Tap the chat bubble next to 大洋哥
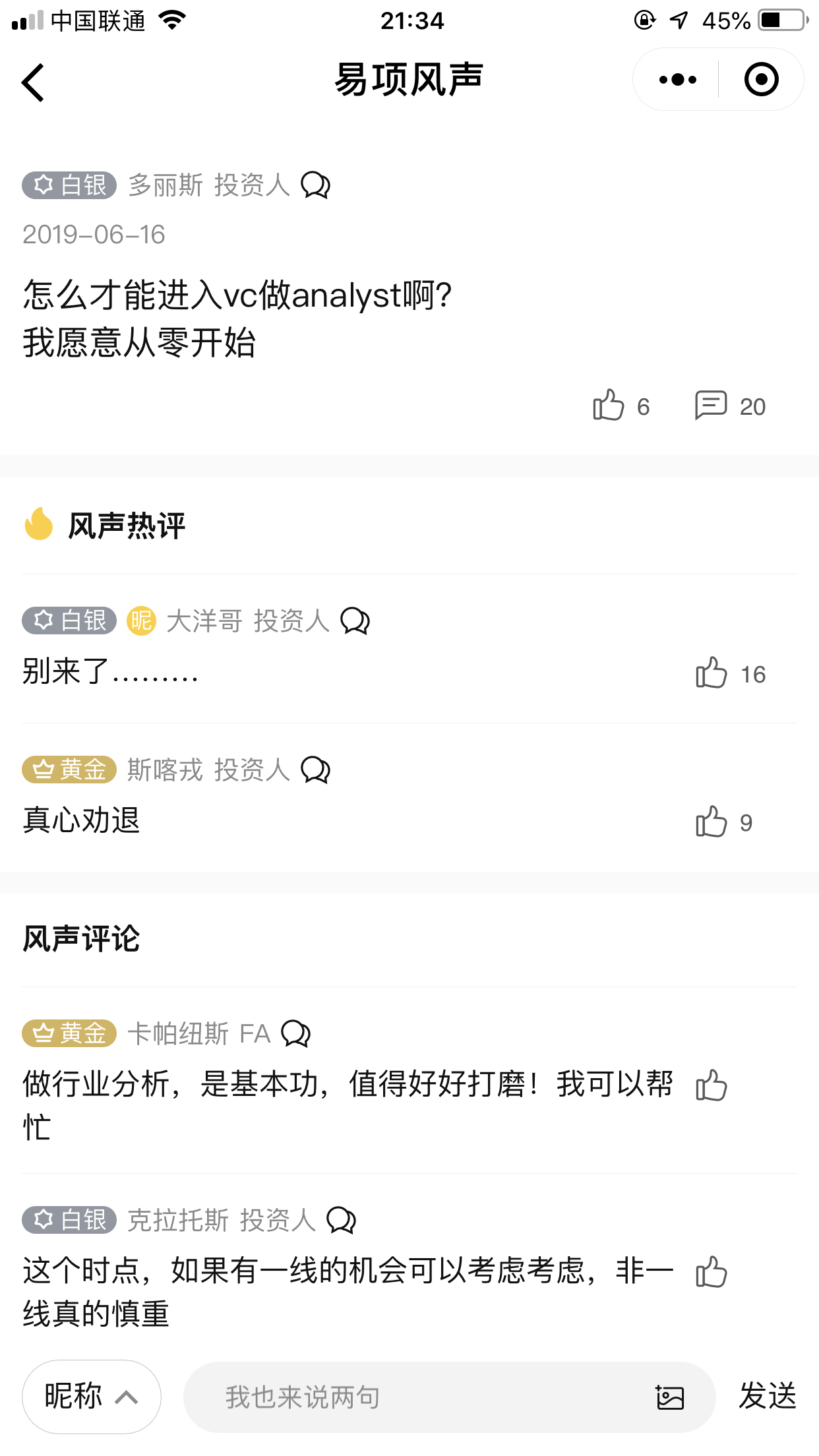 click(x=355, y=621)
